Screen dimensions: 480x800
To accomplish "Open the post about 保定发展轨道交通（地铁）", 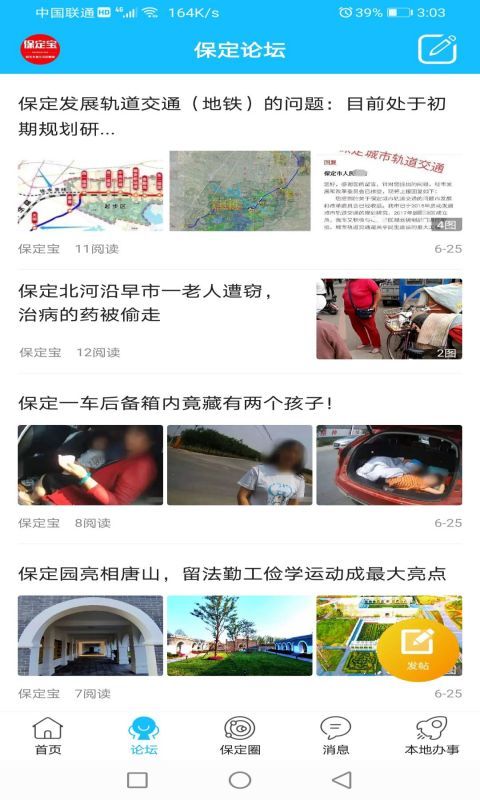I will pyautogui.click(x=232, y=116).
